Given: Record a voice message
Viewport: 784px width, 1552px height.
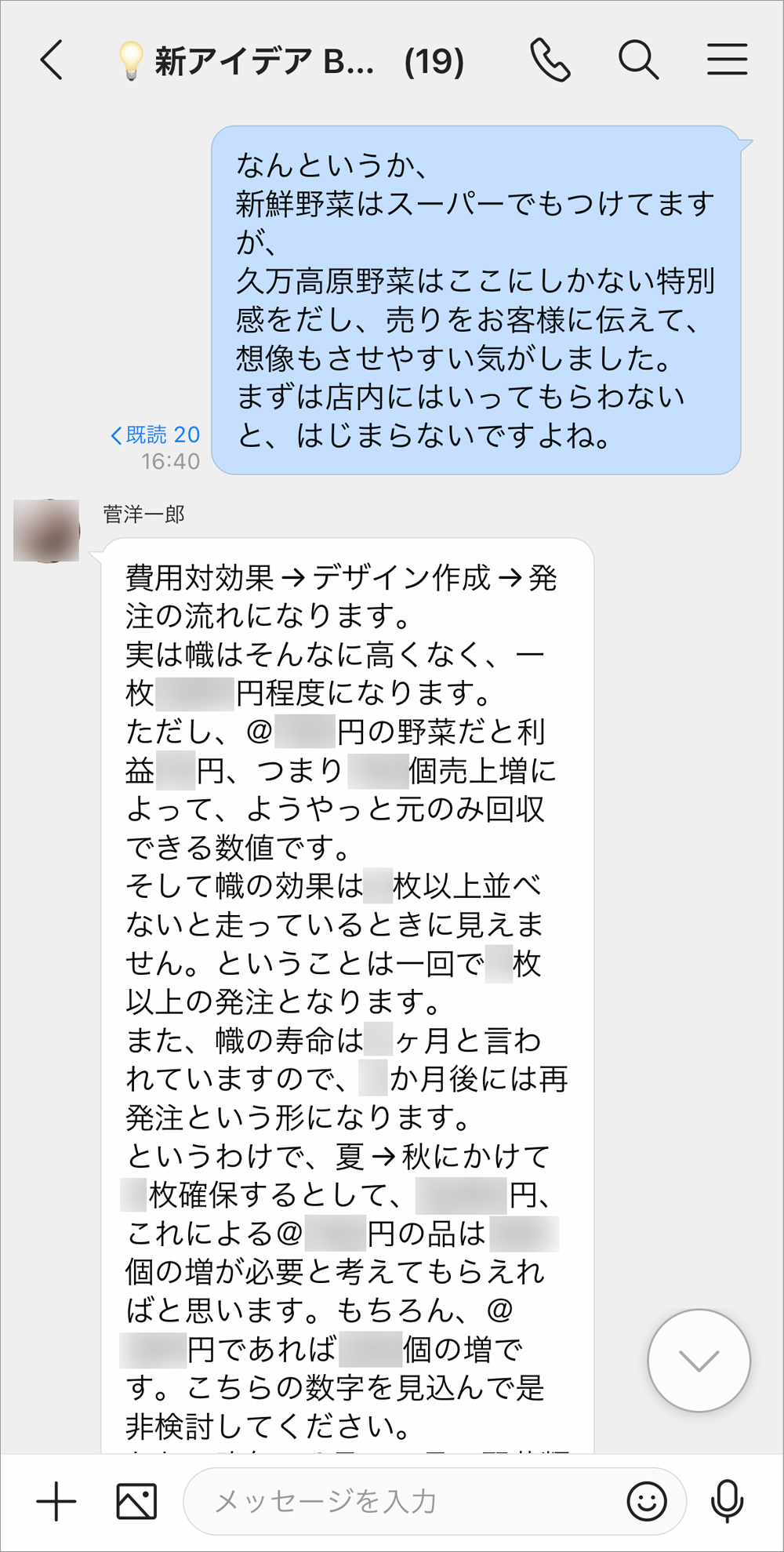Looking at the screenshot, I should tap(727, 1502).
